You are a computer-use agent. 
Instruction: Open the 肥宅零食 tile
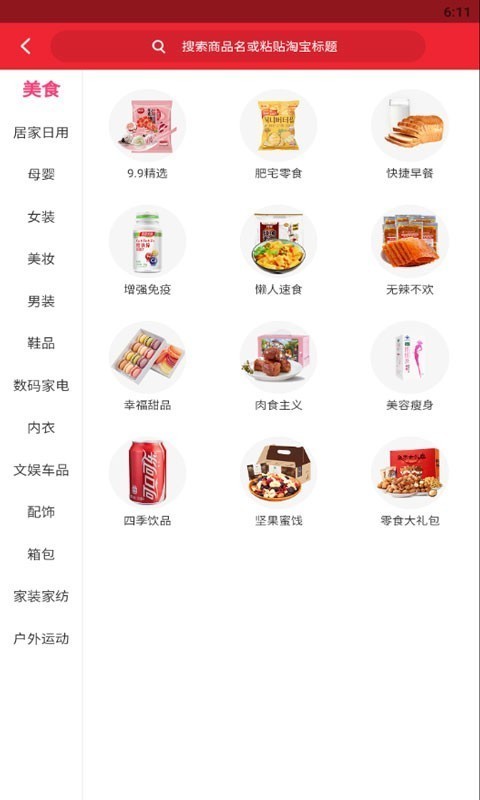[279, 135]
